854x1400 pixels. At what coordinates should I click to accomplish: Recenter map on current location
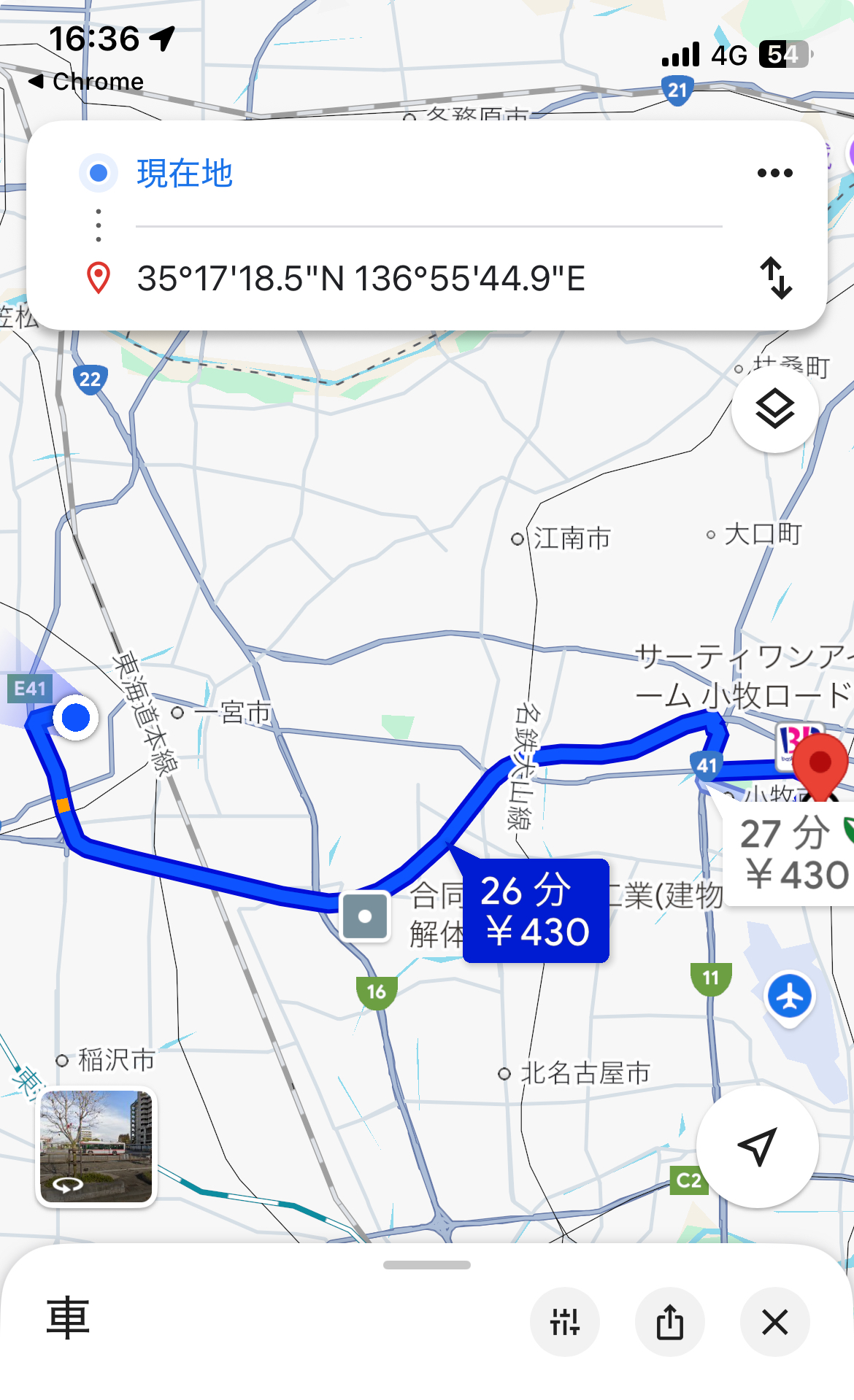pos(757,1146)
